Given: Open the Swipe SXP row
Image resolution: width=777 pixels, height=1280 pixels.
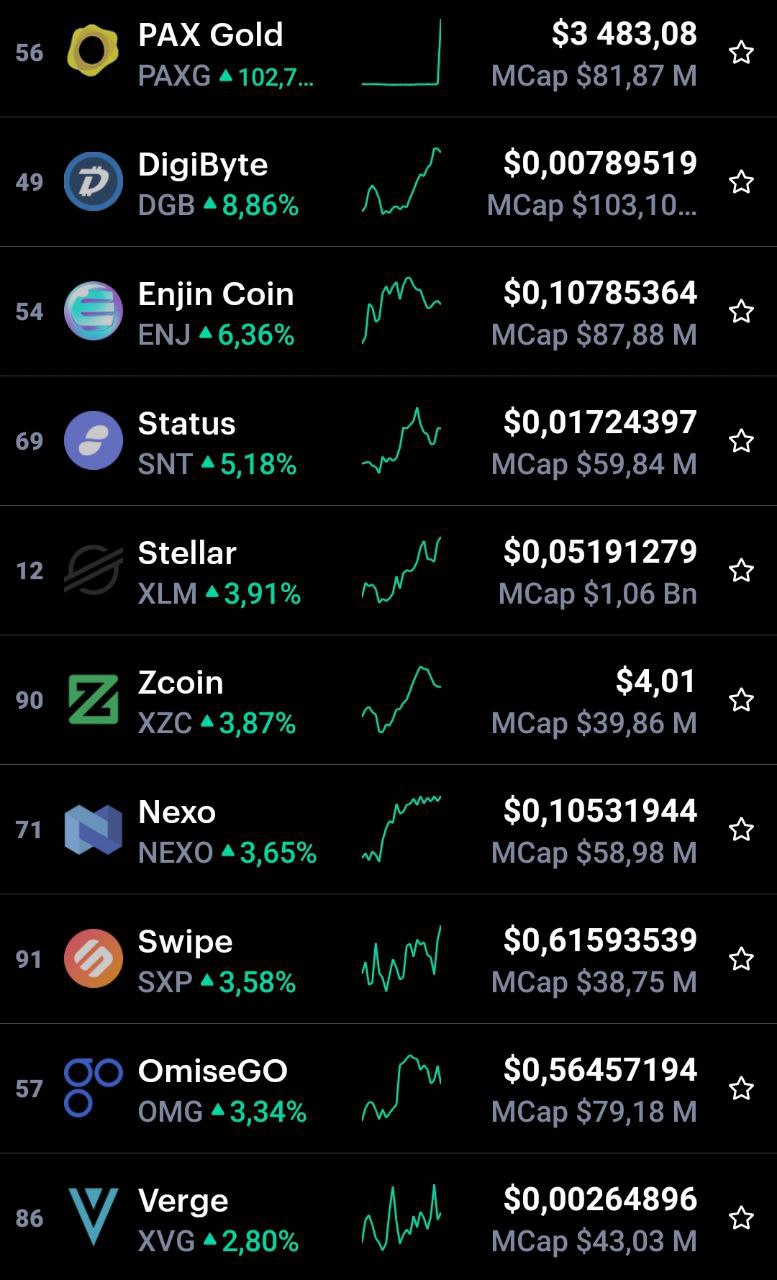Looking at the screenshot, I should [x=388, y=959].
